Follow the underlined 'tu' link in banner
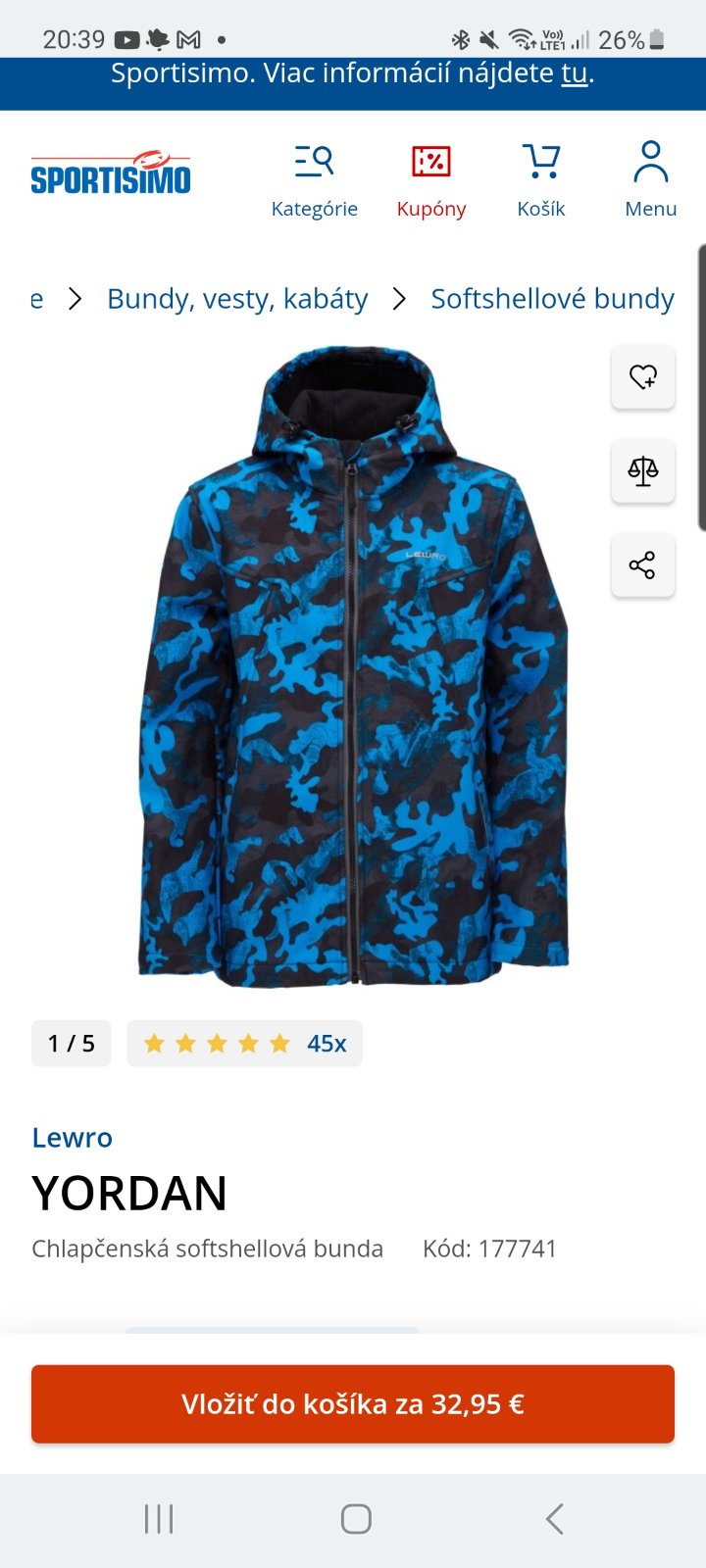706x1568 pixels. click(575, 73)
